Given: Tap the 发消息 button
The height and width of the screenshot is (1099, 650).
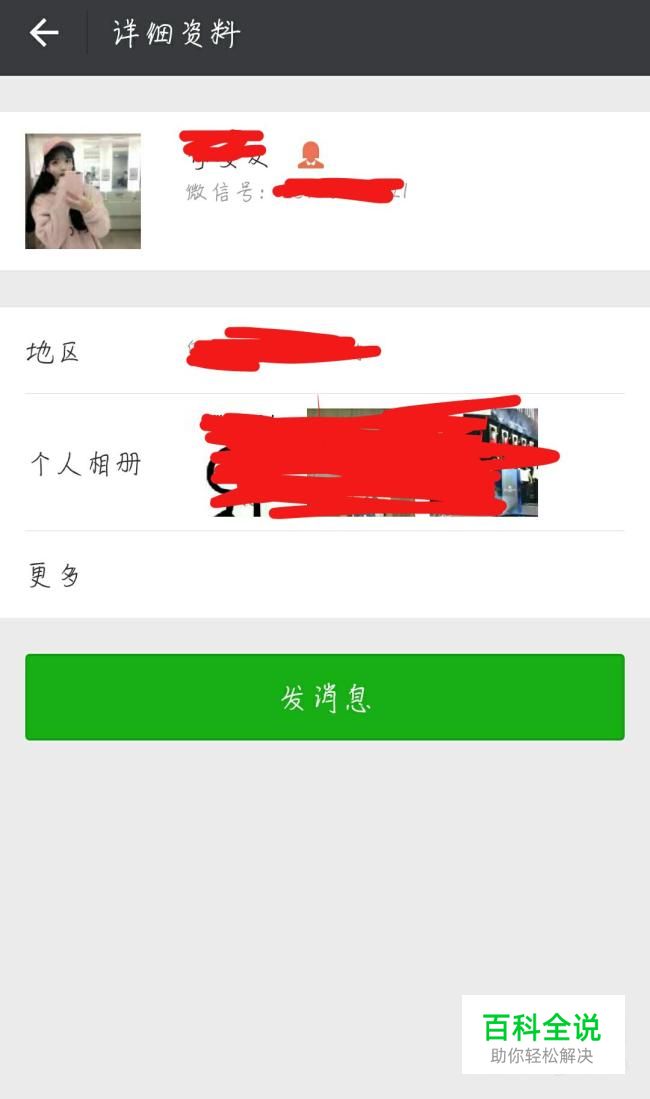Looking at the screenshot, I should (325, 697).
